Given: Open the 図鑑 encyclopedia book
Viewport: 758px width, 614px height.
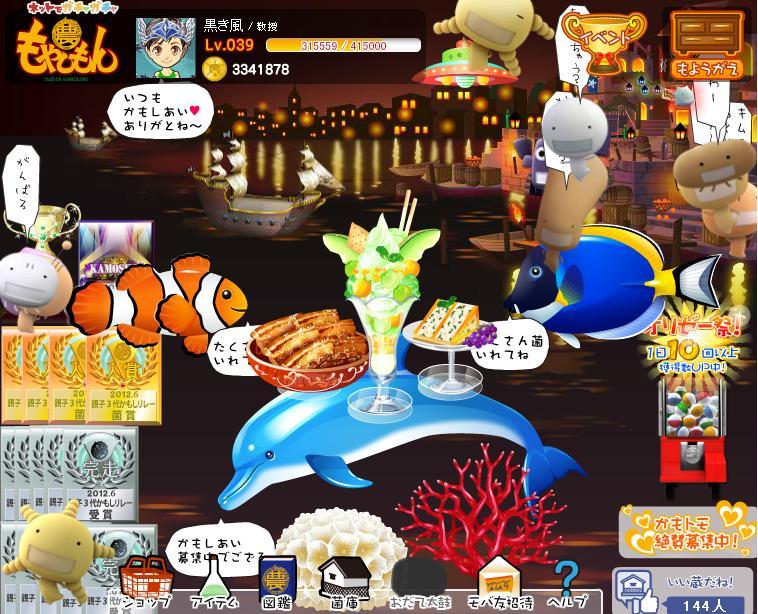Looking at the screenshot, I should point(277,582).
